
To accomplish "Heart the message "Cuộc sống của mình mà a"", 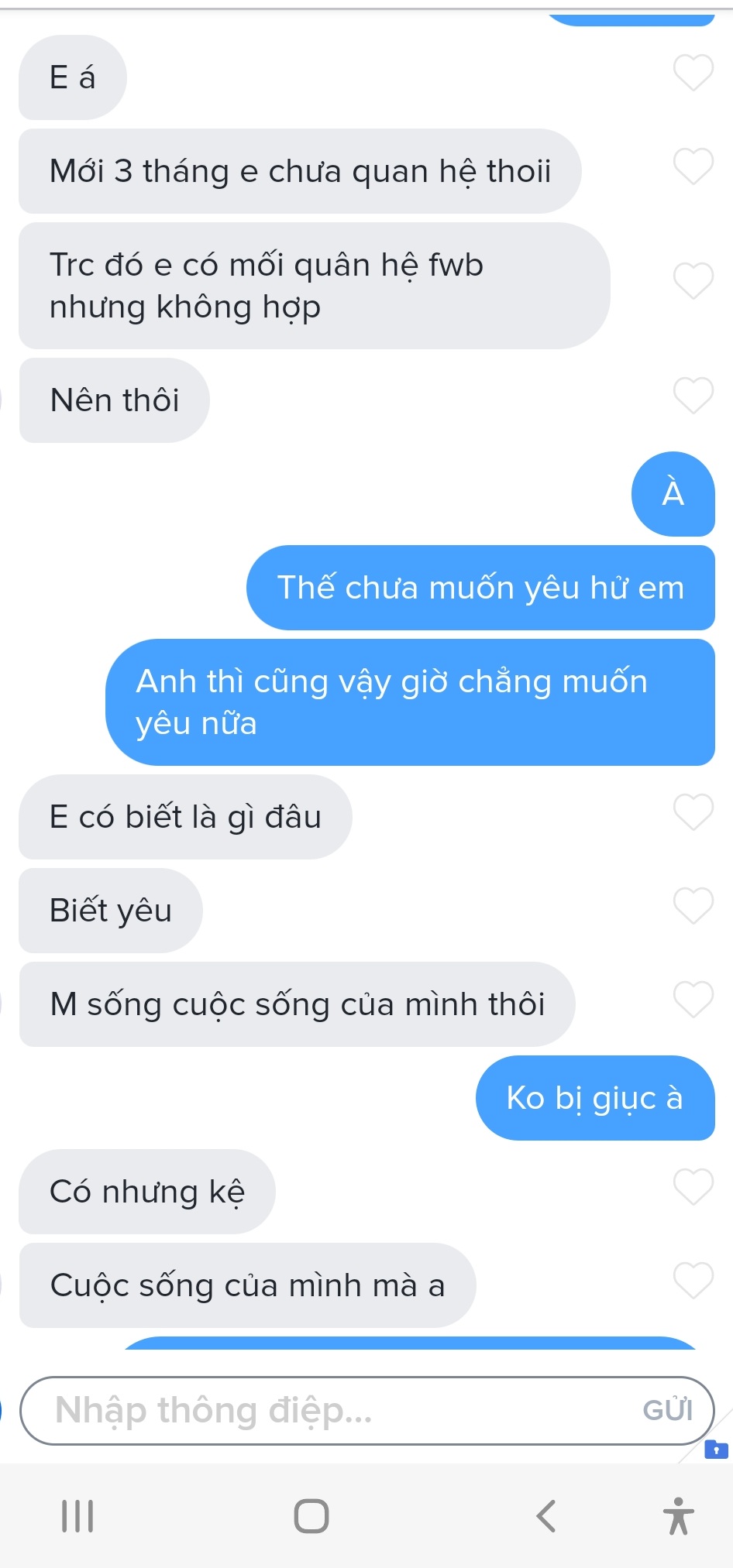I will click(693, 1281).
